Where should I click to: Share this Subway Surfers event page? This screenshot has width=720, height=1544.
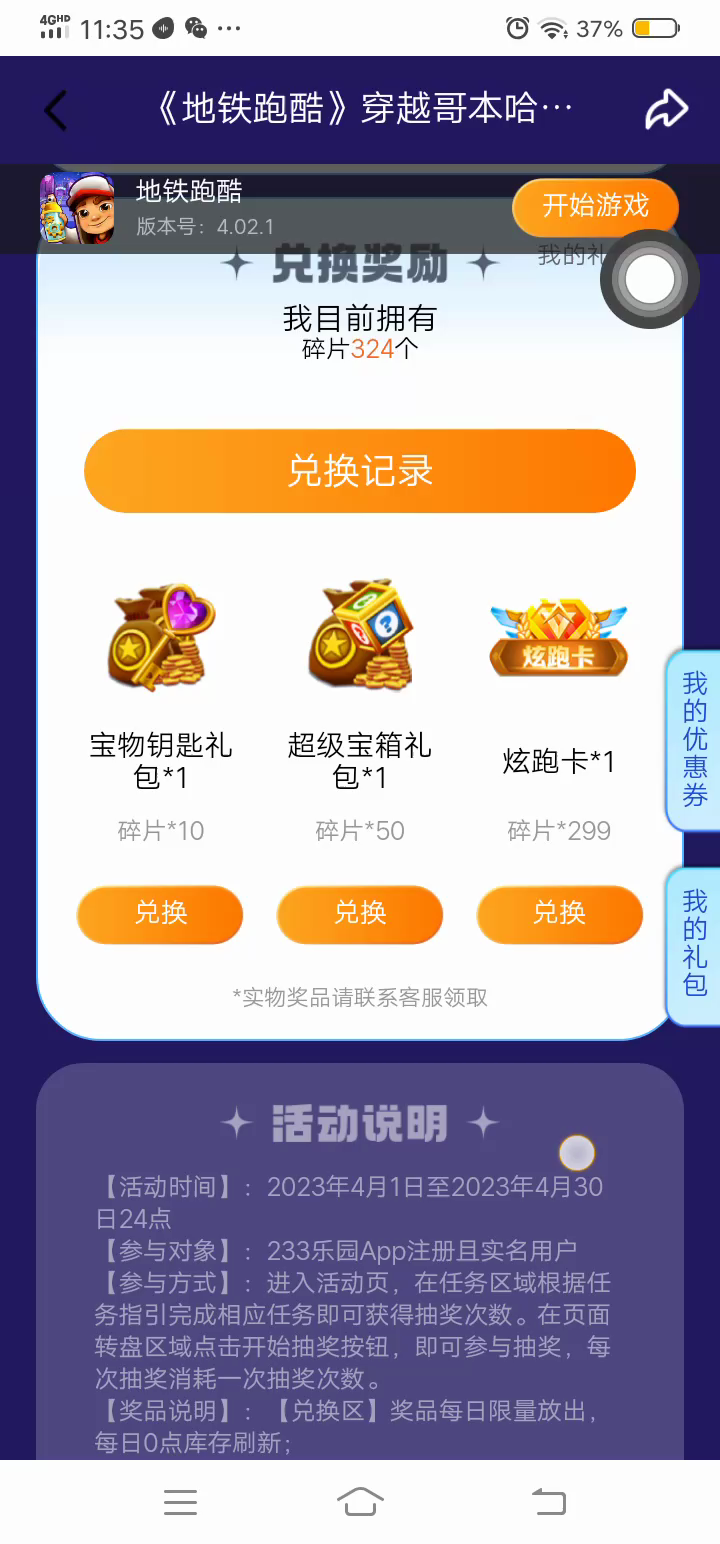point(666,110)
